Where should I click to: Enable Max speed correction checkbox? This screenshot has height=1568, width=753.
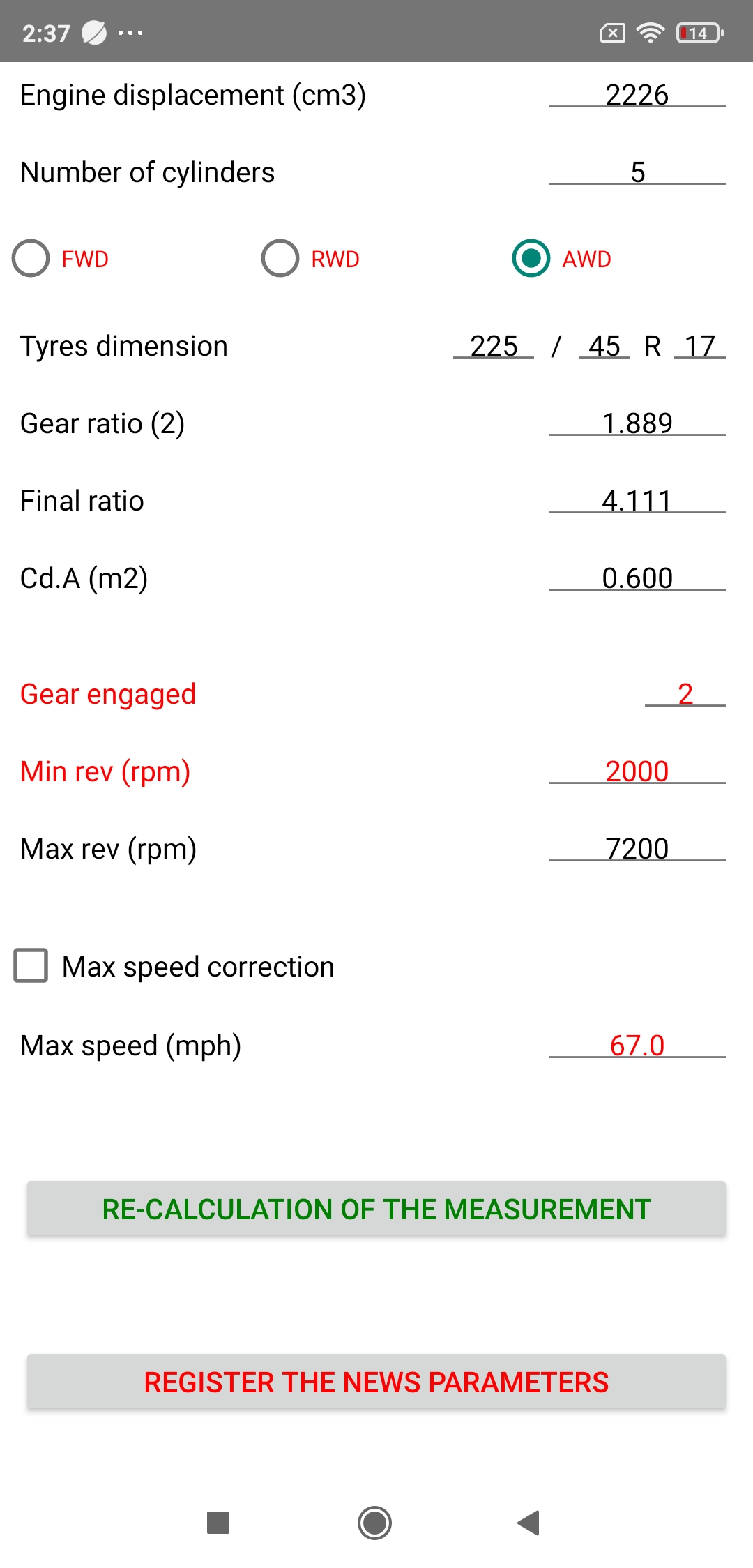(31, 966)
